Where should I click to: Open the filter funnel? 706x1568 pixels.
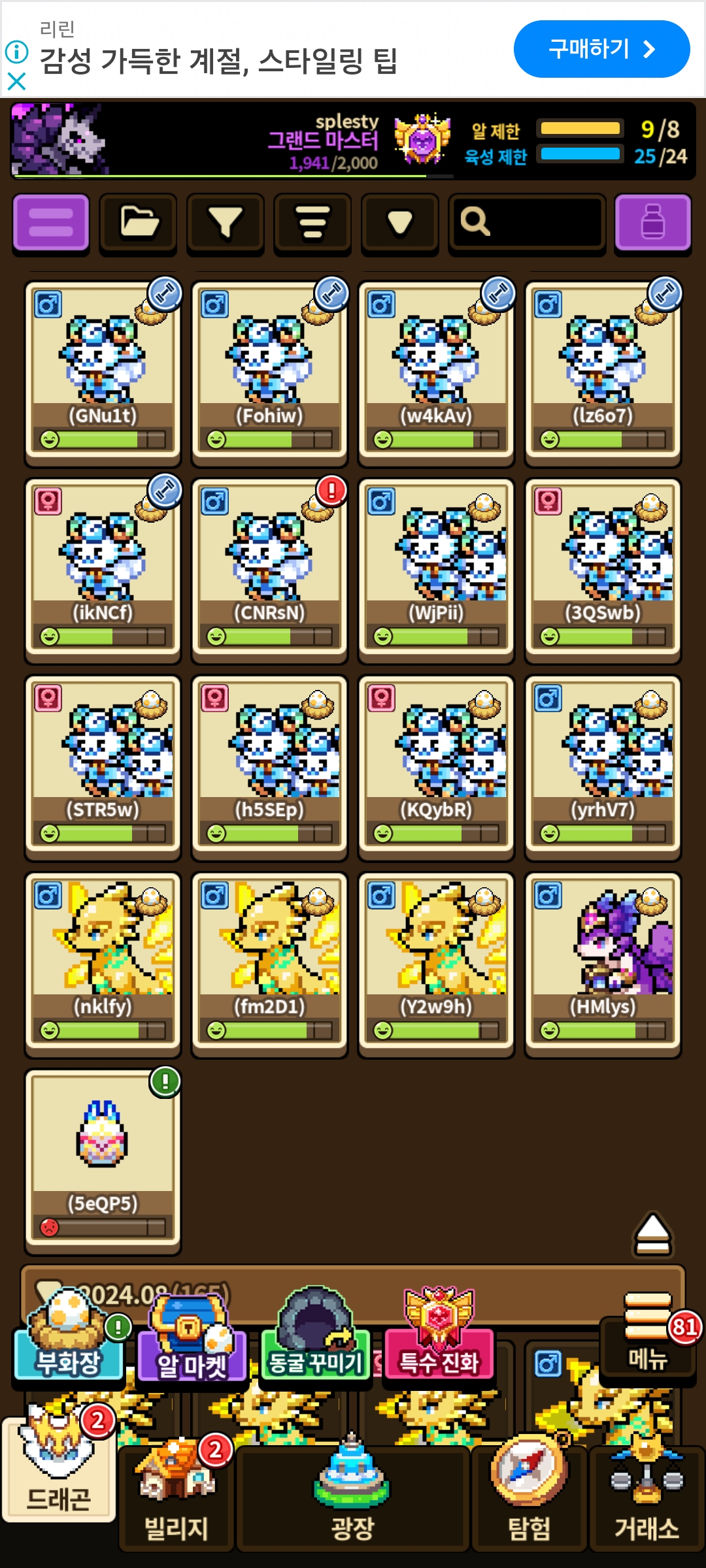tap(225, 222)
